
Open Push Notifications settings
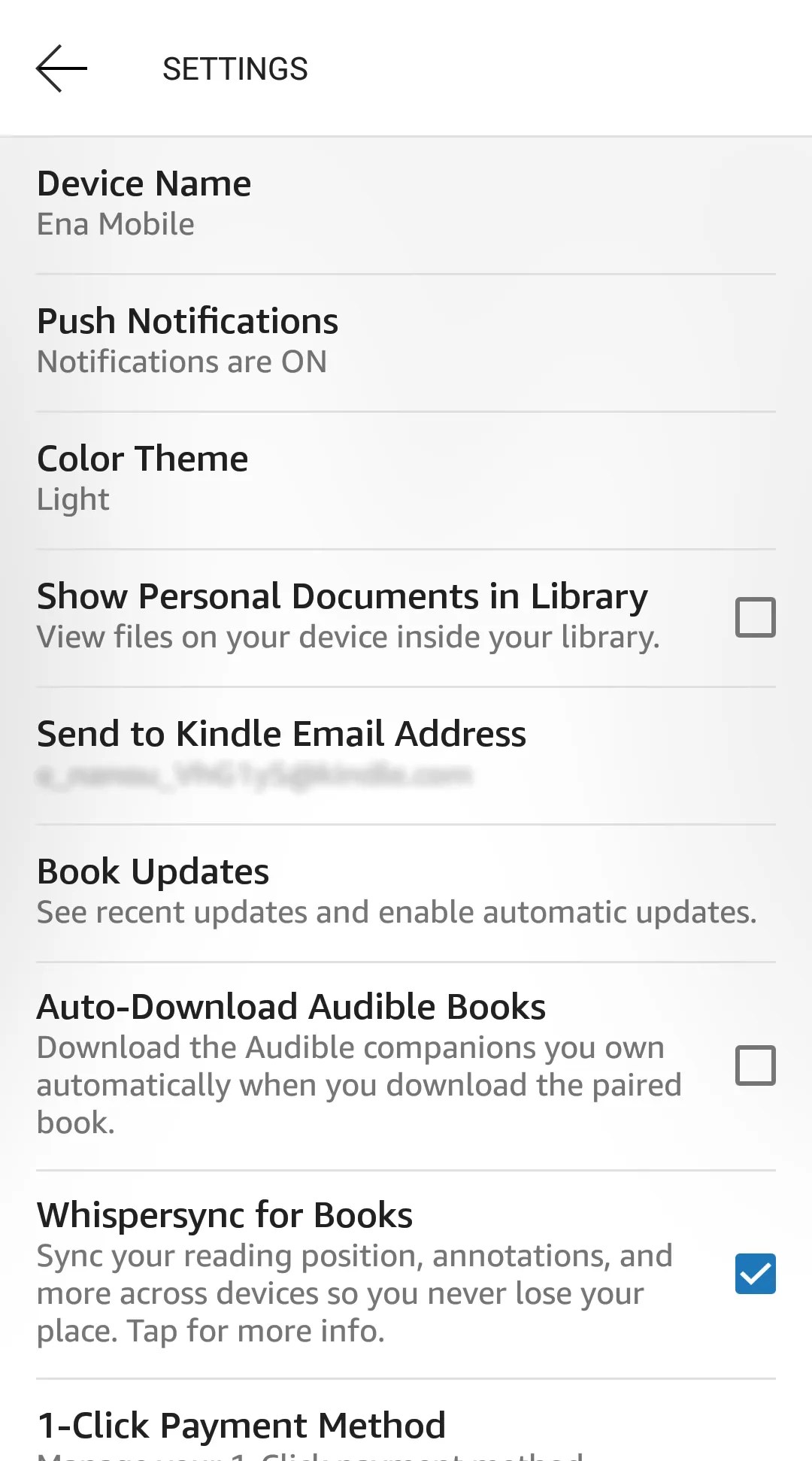pyautogui.click(x=187, y=320)
